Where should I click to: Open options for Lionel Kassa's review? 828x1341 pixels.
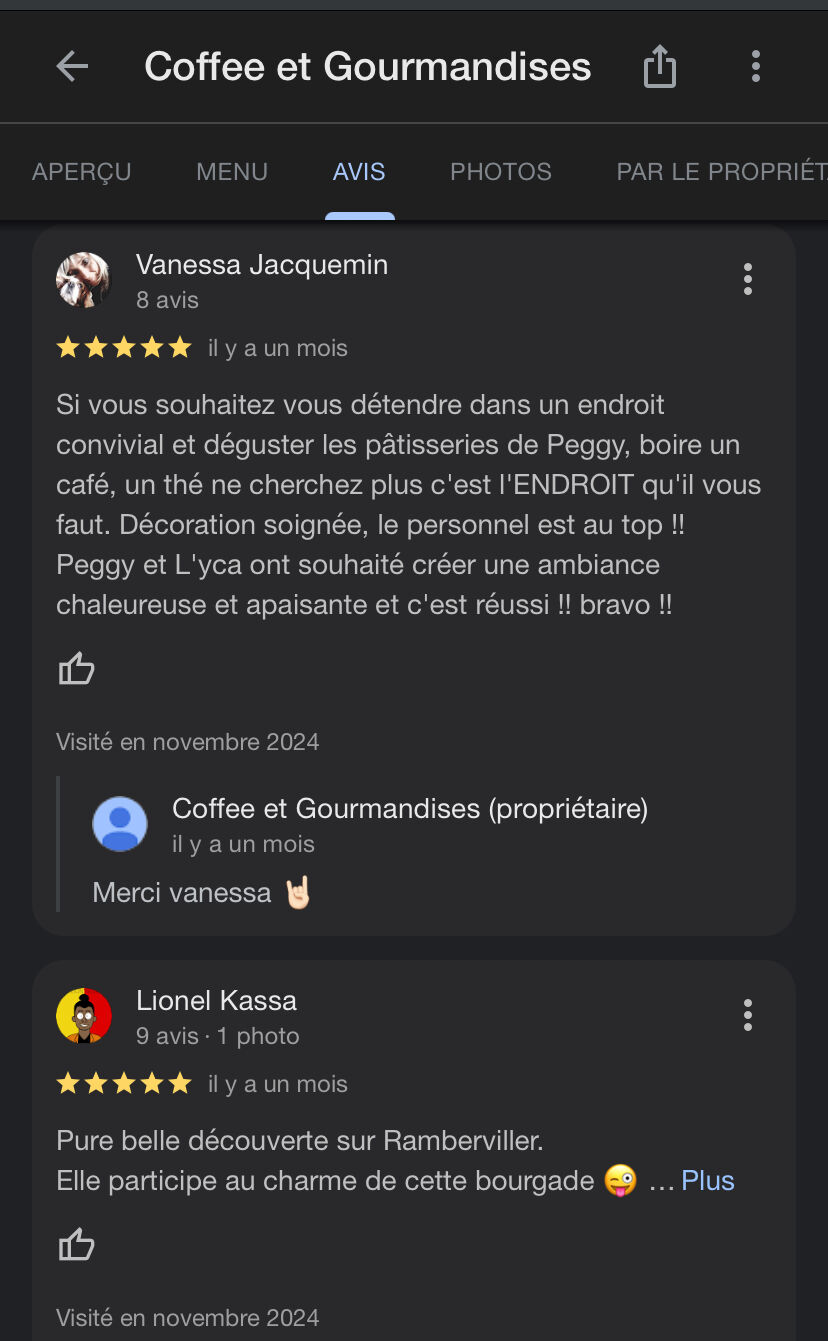point(747,1015)
